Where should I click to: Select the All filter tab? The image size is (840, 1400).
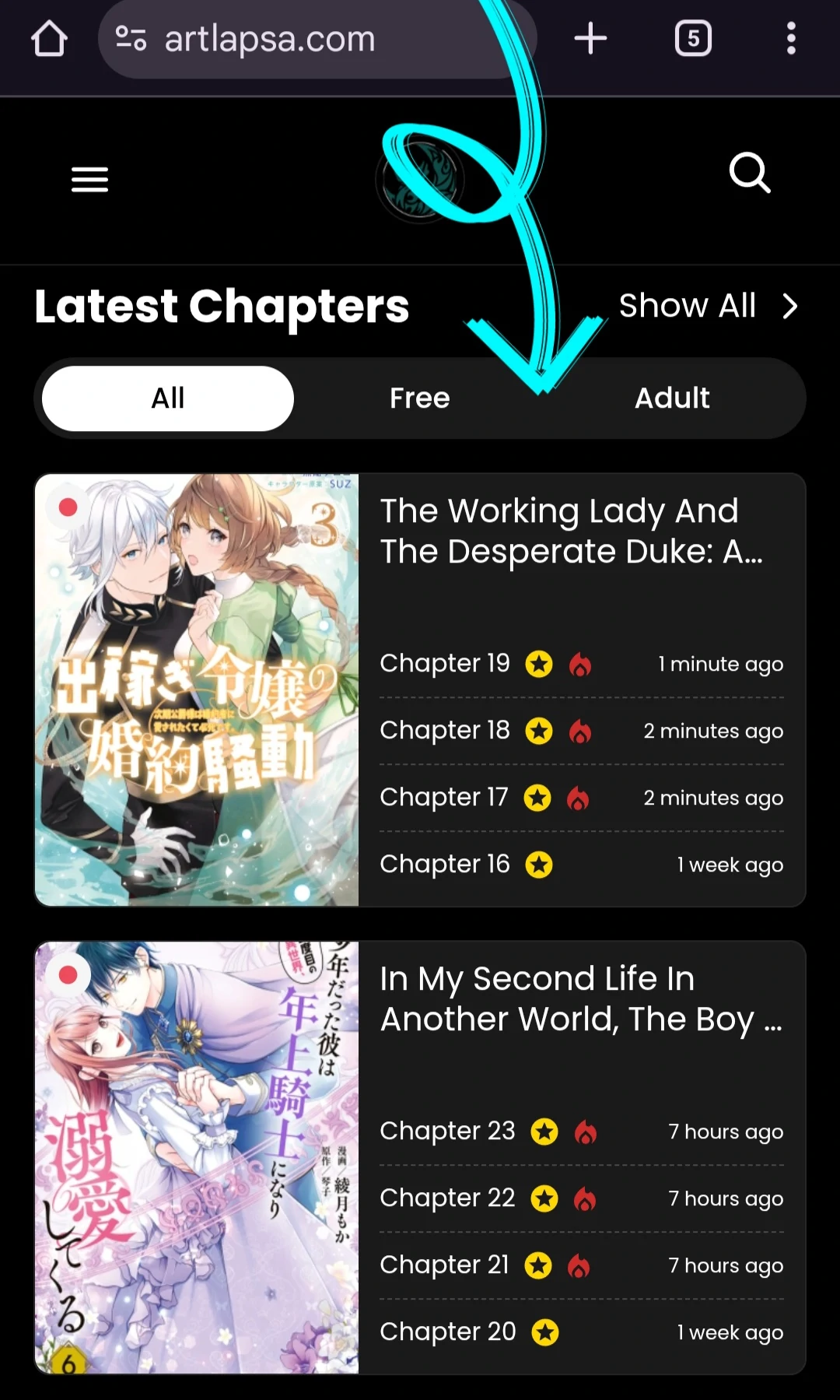click(168, 398)
